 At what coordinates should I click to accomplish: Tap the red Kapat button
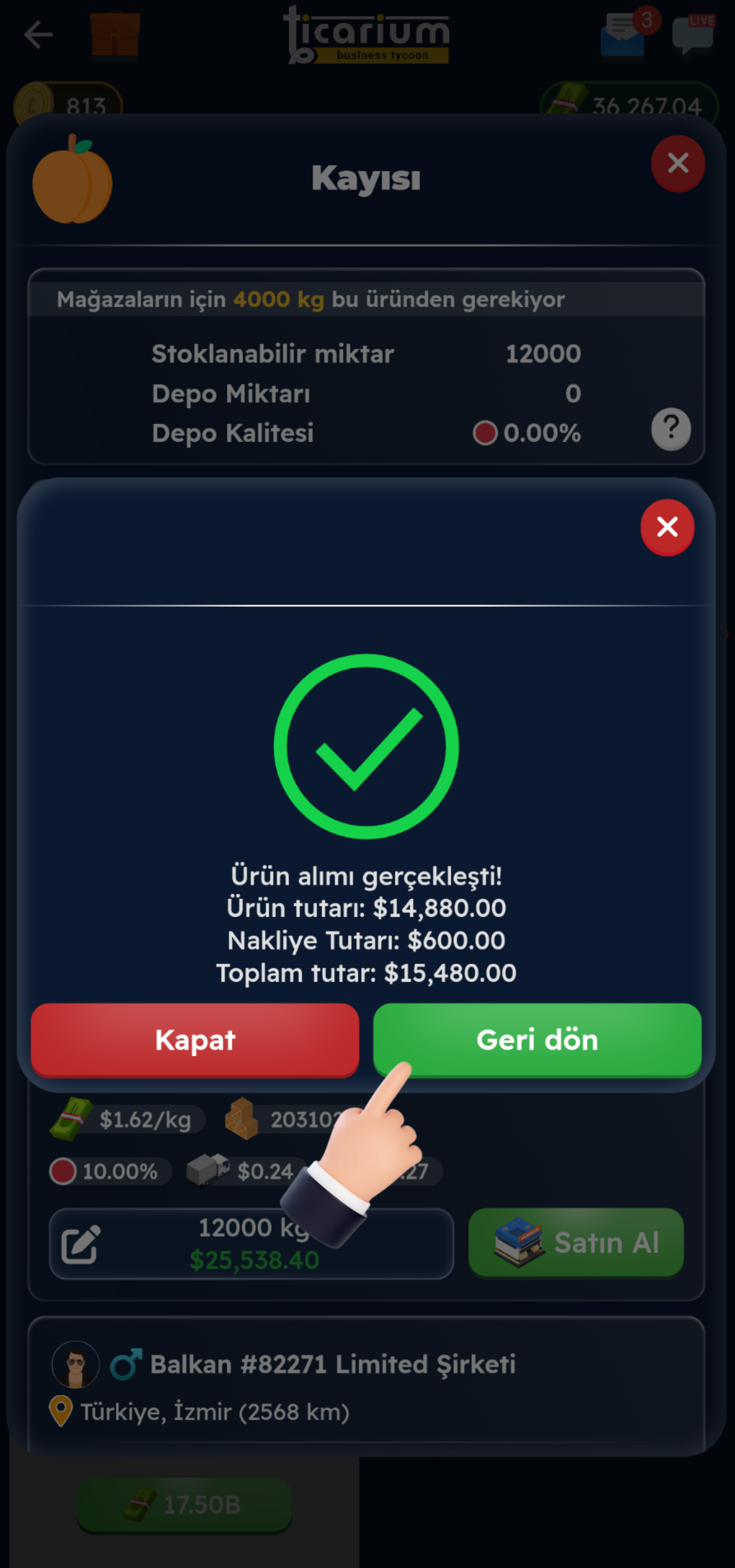click(x=195, y=1040)
